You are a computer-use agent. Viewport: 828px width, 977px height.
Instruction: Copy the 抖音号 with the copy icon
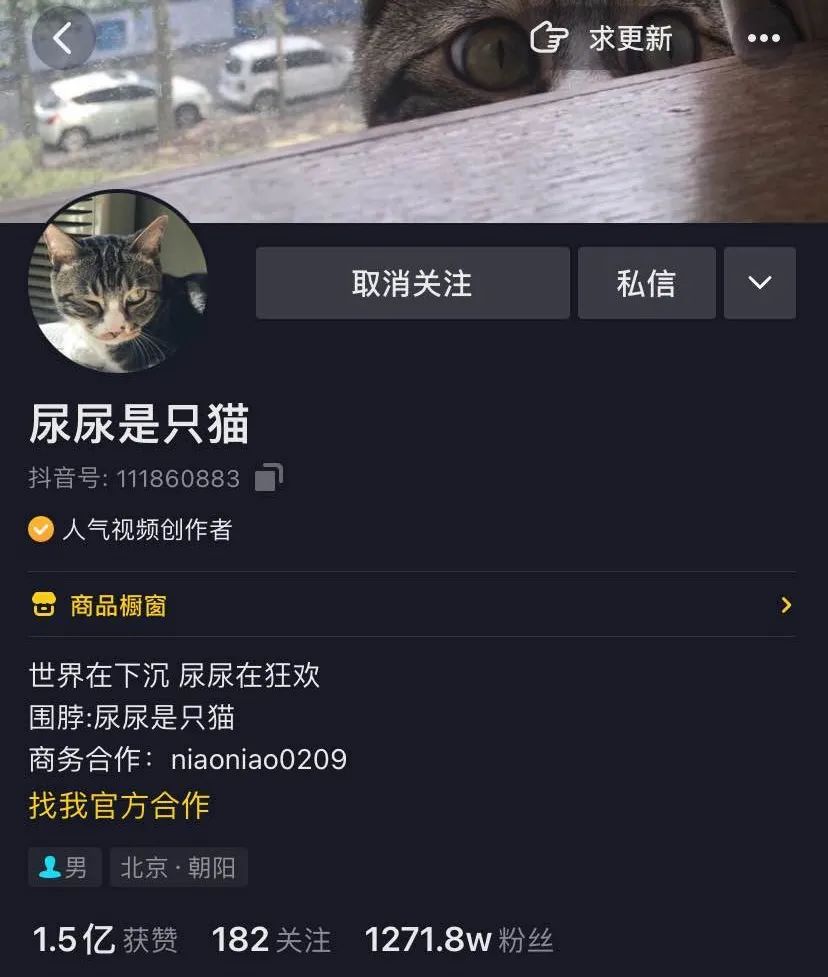(265, 478)
